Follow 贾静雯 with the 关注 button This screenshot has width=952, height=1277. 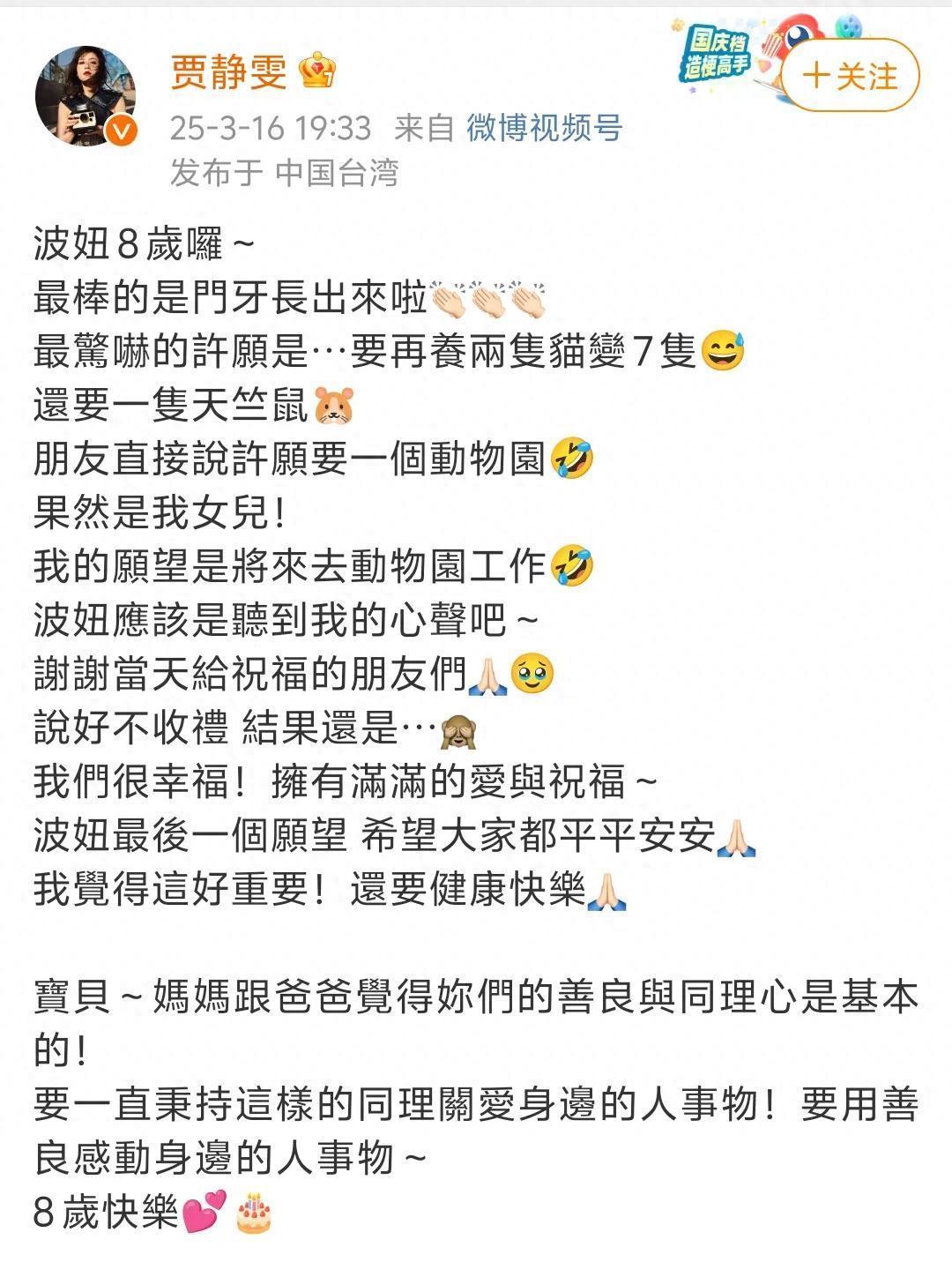850,76
